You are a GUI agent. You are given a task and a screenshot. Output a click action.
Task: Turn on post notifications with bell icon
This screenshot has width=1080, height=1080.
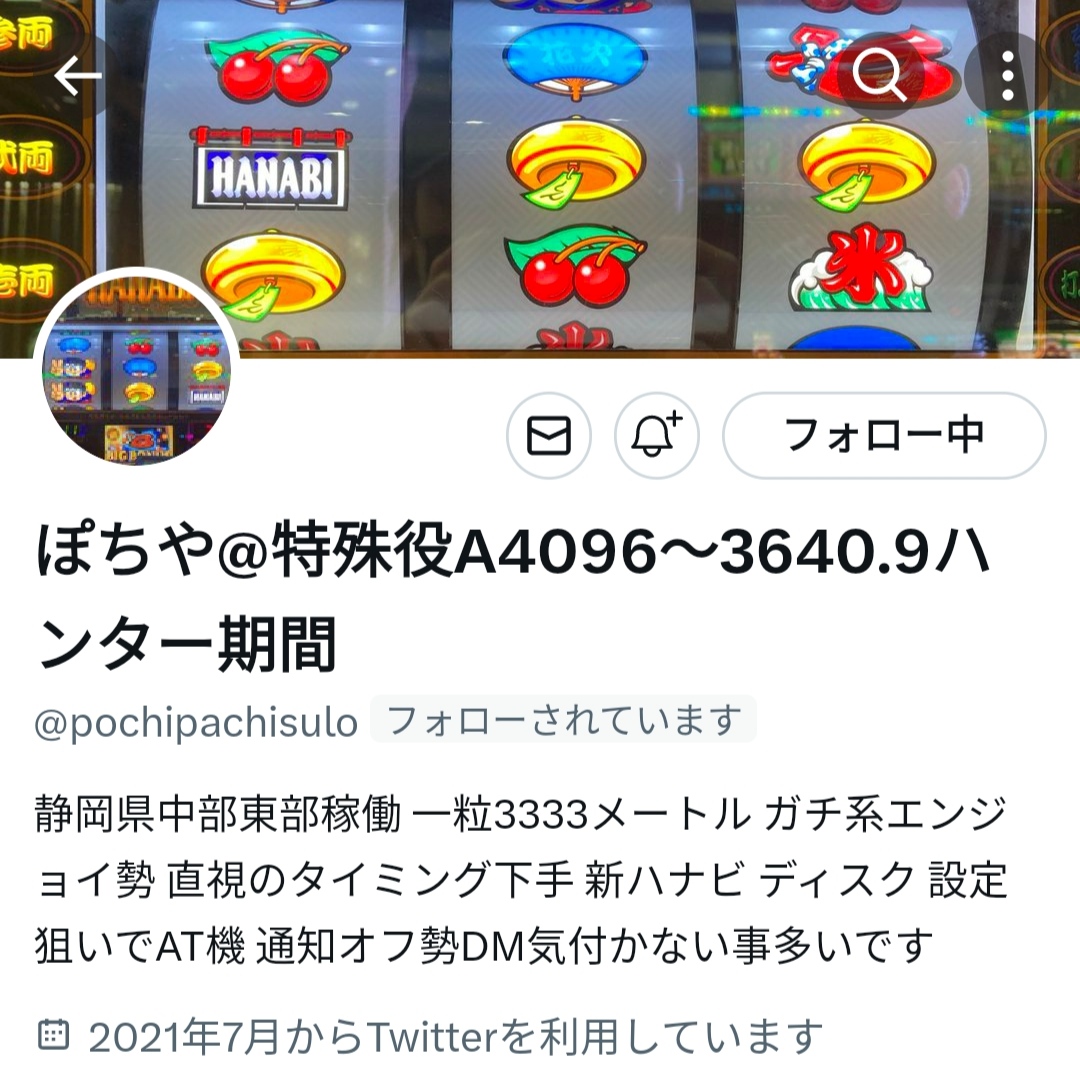point(656,436)
